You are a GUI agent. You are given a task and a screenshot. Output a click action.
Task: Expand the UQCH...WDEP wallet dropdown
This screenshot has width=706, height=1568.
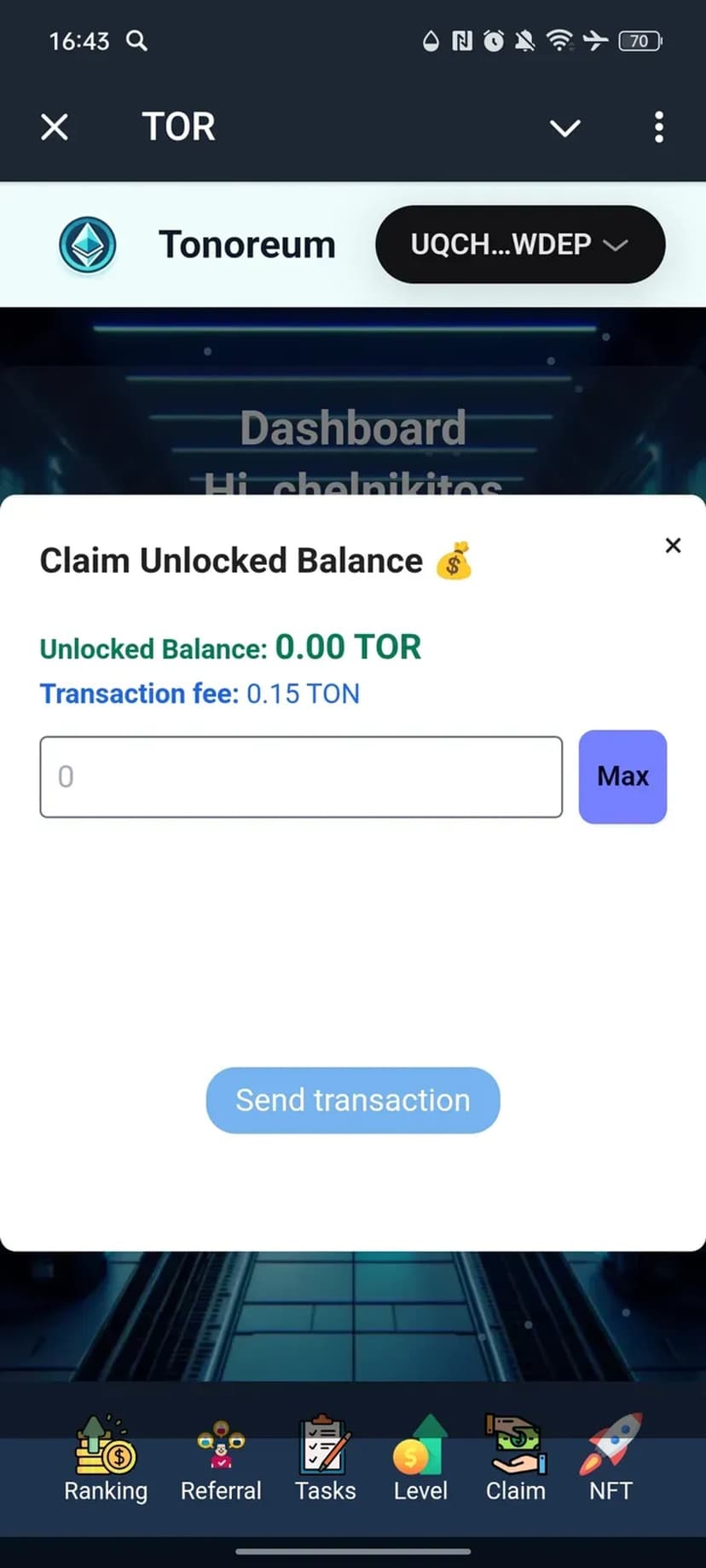pyautogui.click(x=520, y=245)
